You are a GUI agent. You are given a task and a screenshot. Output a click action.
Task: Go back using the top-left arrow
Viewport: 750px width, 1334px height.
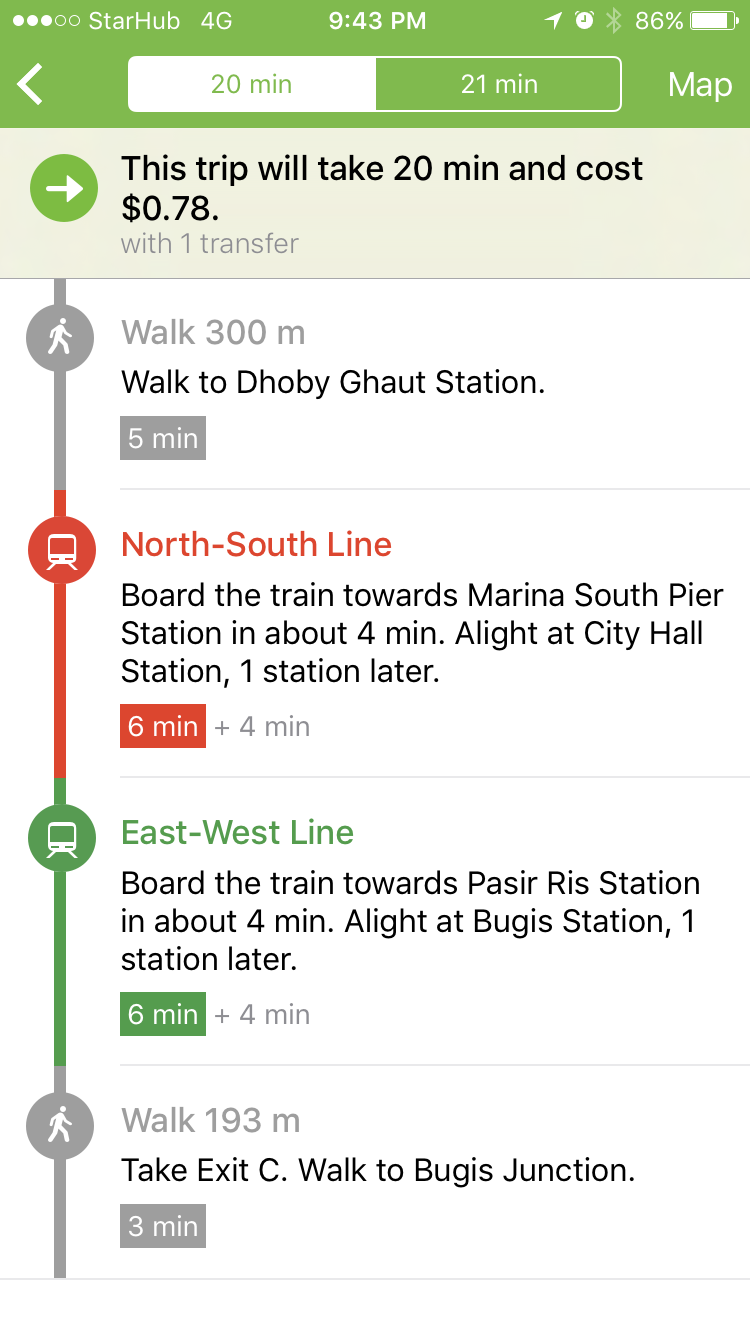[32, 85]
